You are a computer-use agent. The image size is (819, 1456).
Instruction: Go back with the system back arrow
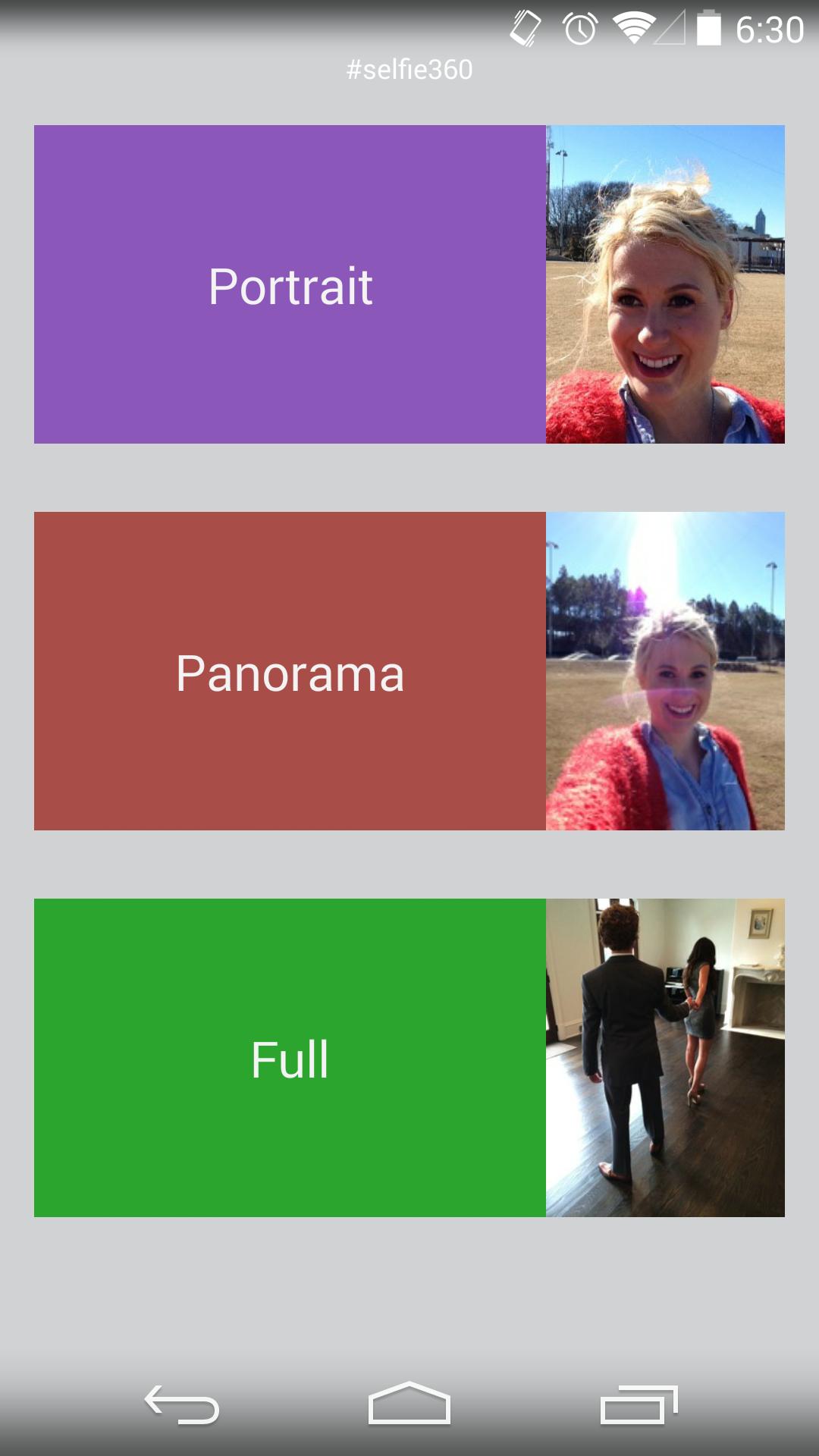(x=182, y=1404)
